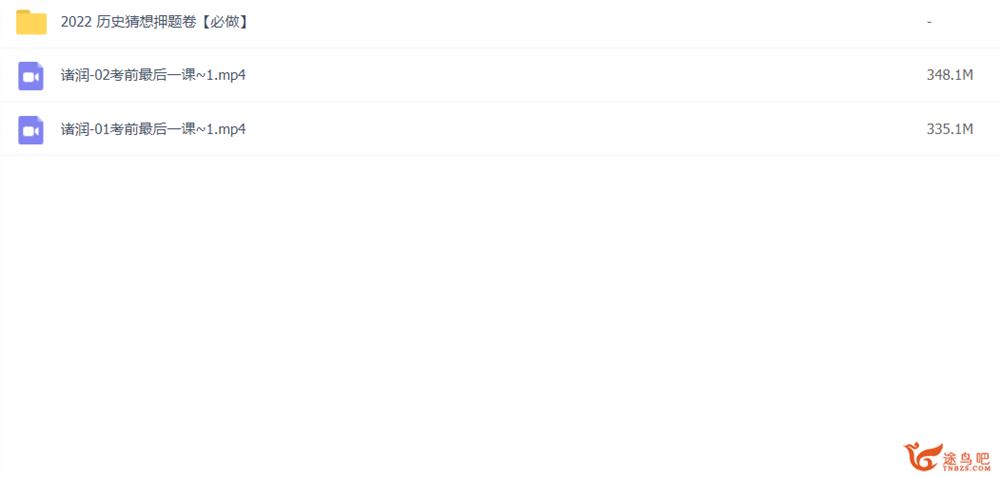
Task: Open the 2022 历史猜想押题卷 folder
Action: click(153, 22)
